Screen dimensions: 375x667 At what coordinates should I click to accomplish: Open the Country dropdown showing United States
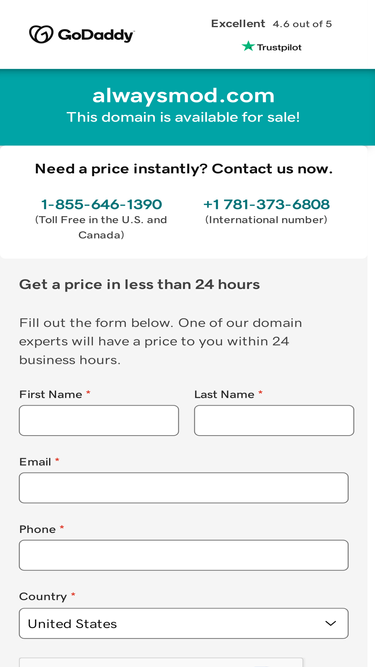point(184,623)
